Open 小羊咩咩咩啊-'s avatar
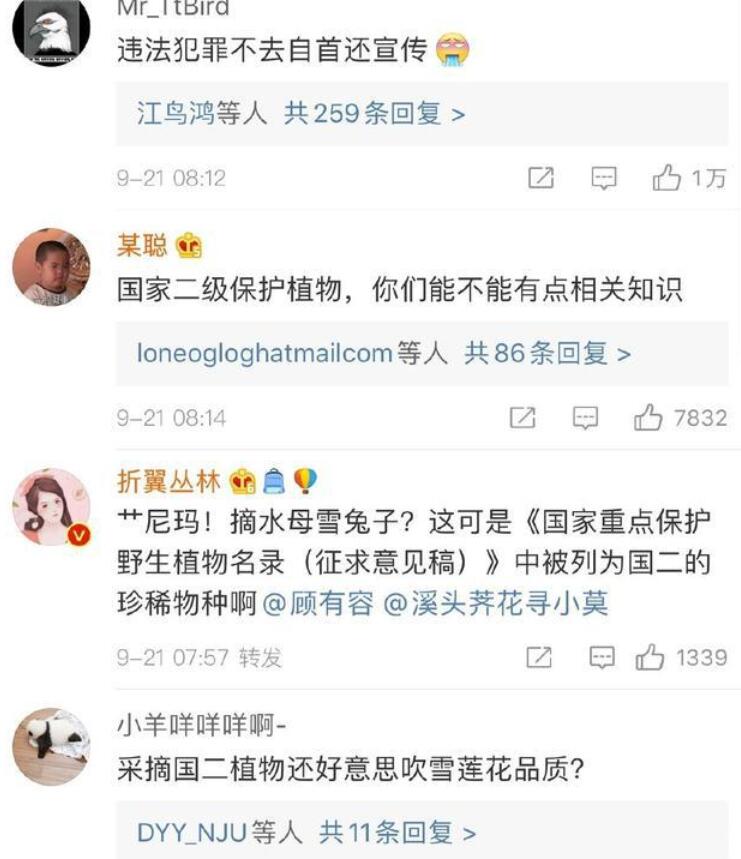Viewport: 741px width, 859px height. pyautogui.click(x=51, y=745)
